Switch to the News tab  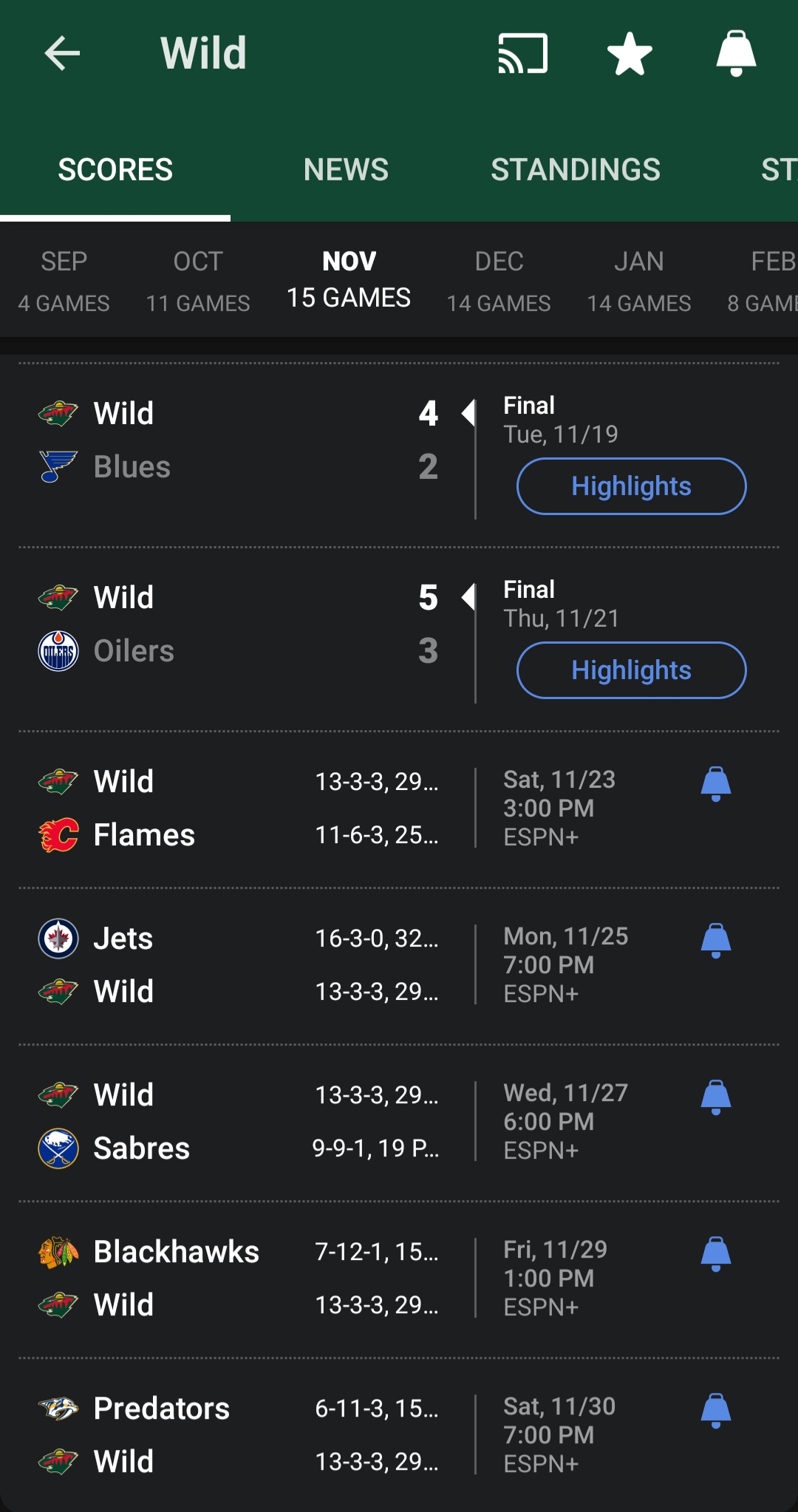tap(346, 169)
